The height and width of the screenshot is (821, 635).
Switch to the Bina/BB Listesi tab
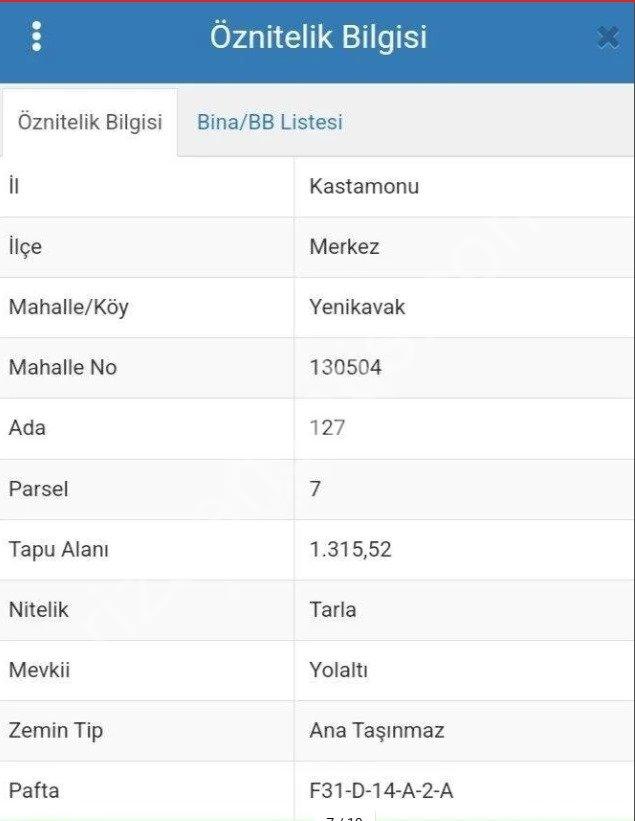pyautogui.click(x=269, y=122)
